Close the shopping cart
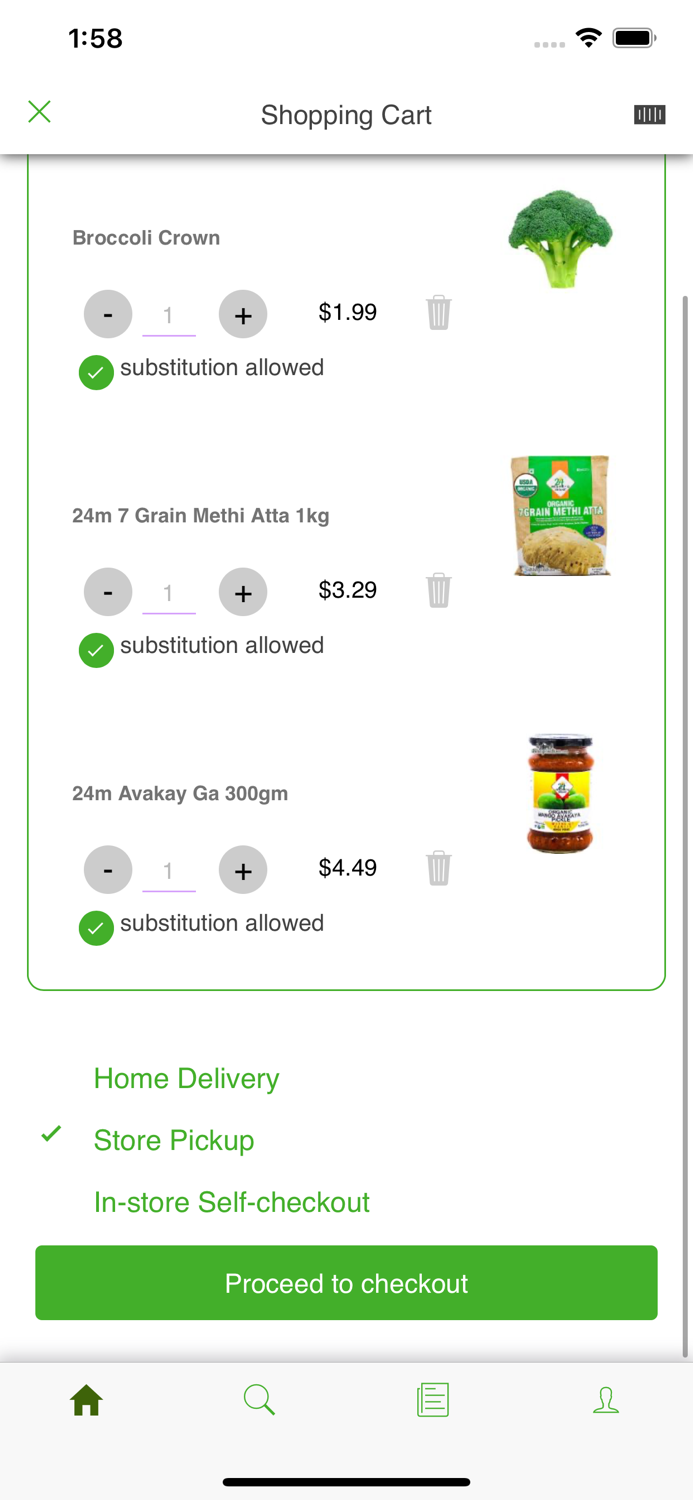The width and height of the screenshot is (693, 1500). pos(39,112)
